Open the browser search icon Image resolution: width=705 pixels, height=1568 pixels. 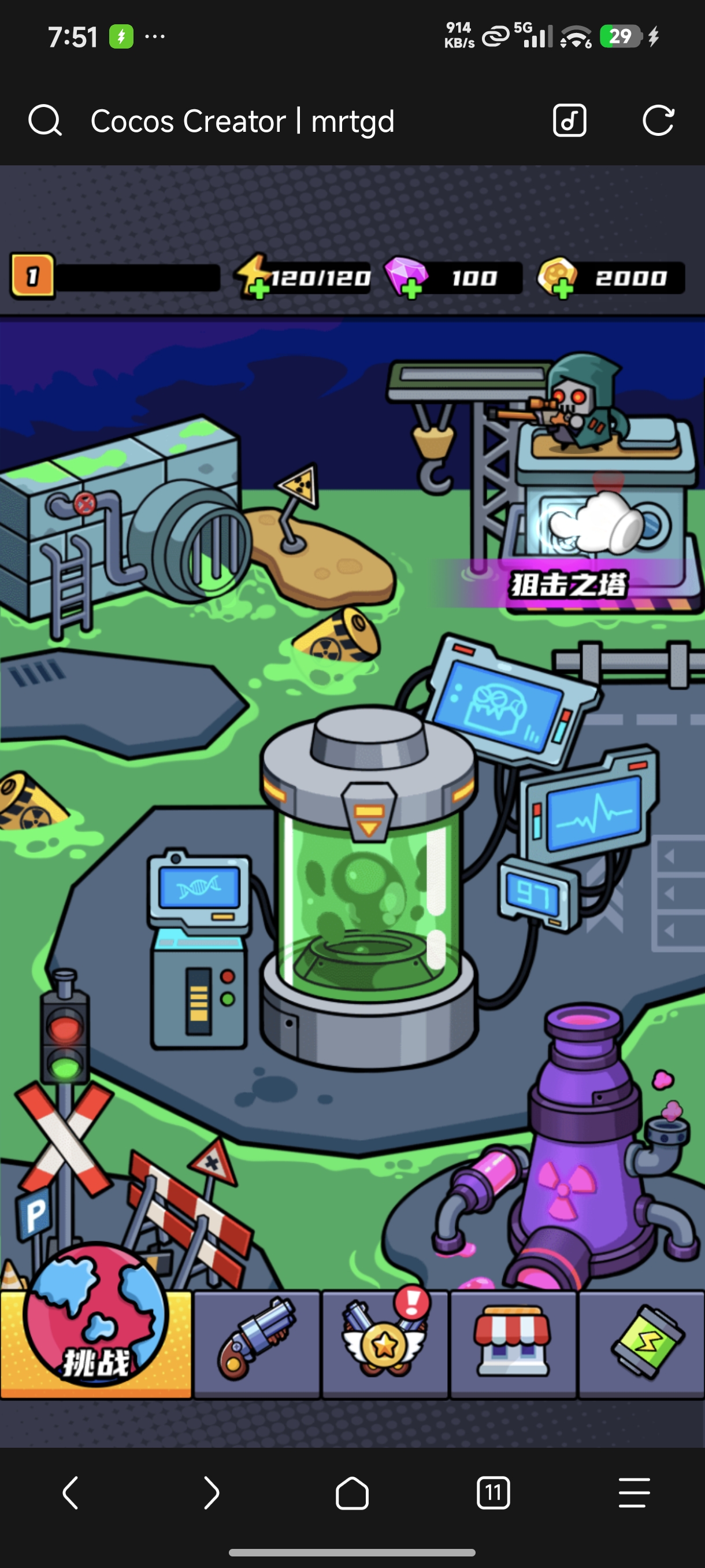(44, 120)
